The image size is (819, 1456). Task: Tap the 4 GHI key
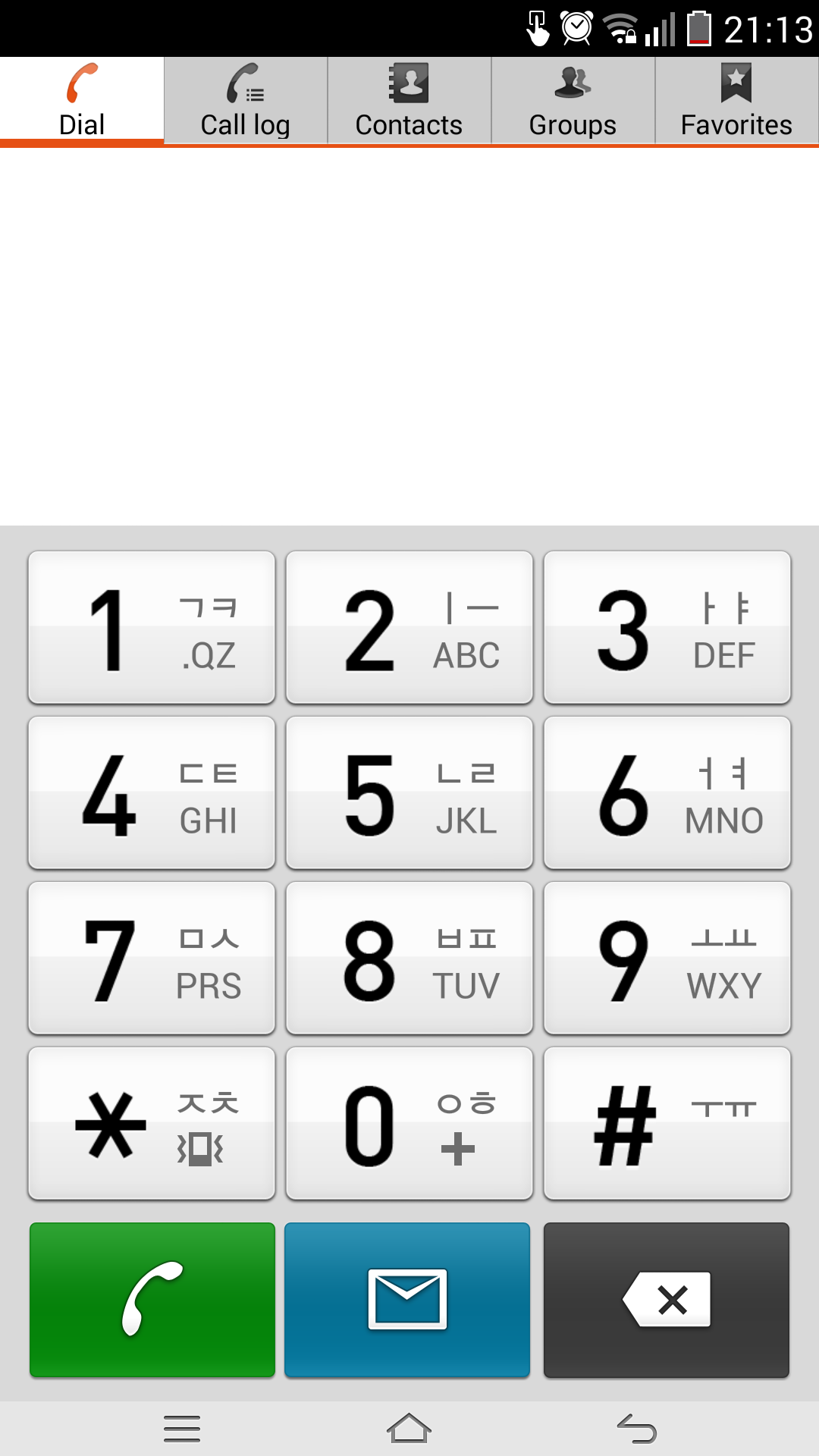click(x=152, y=793)
